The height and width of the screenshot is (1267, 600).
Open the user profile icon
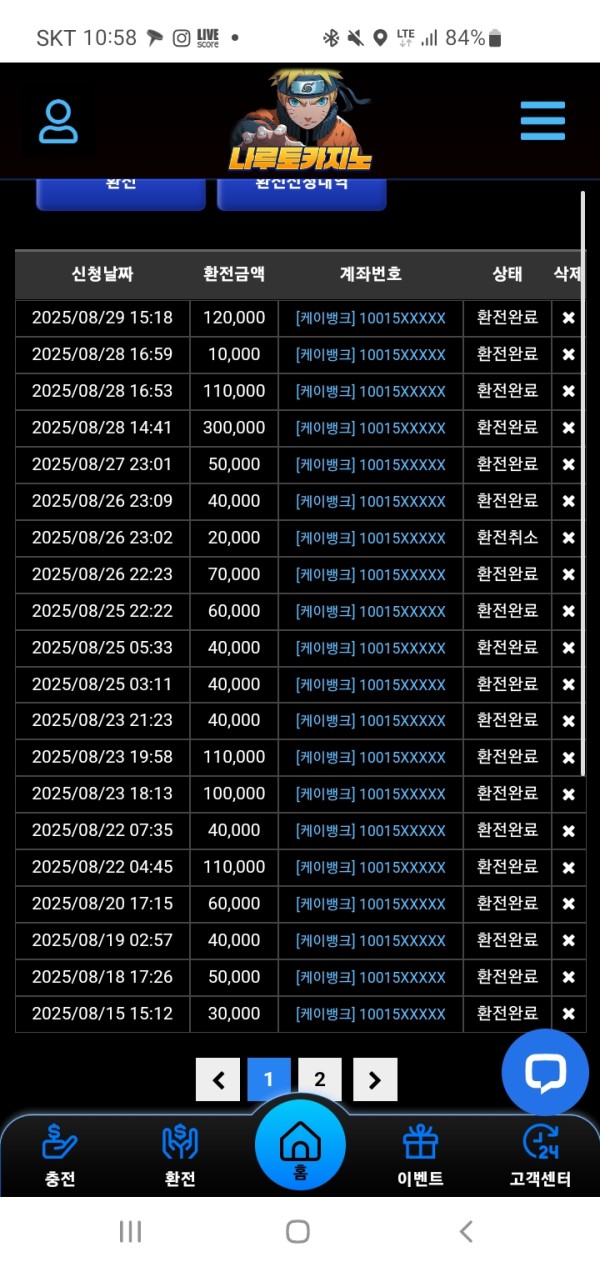pyautogui.click(x=58, y=122)
